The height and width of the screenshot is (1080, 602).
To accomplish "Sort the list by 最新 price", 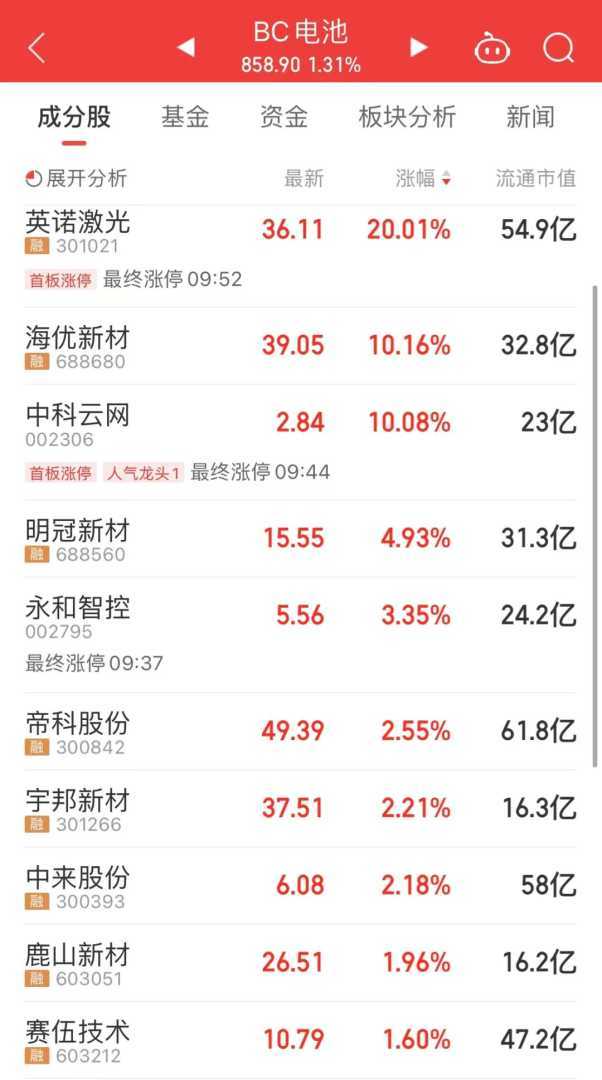I will 304,179.
